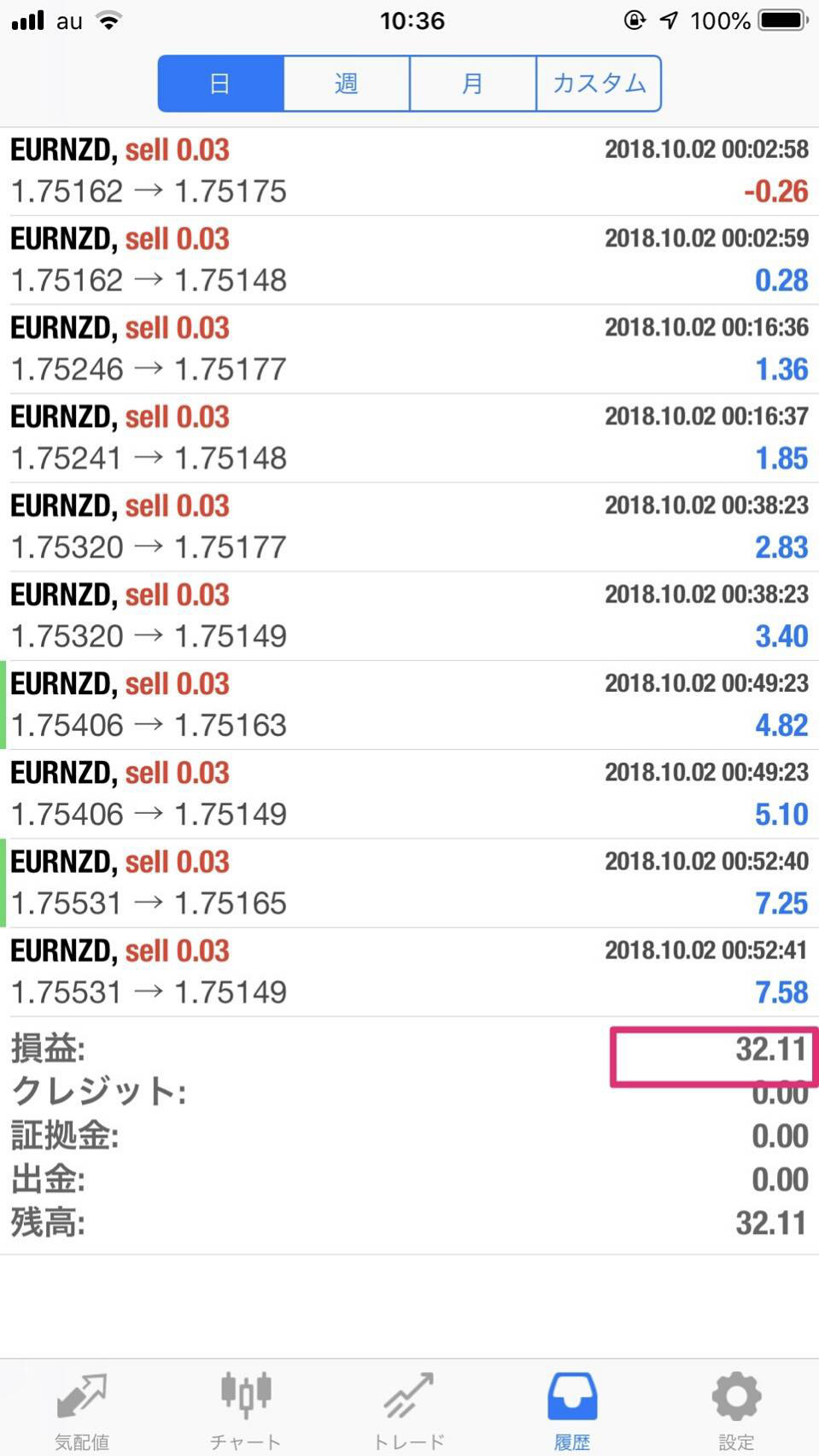
Task: Expand the EURNZD trade with 7.25 profit
Action: (x=409, y=882)
